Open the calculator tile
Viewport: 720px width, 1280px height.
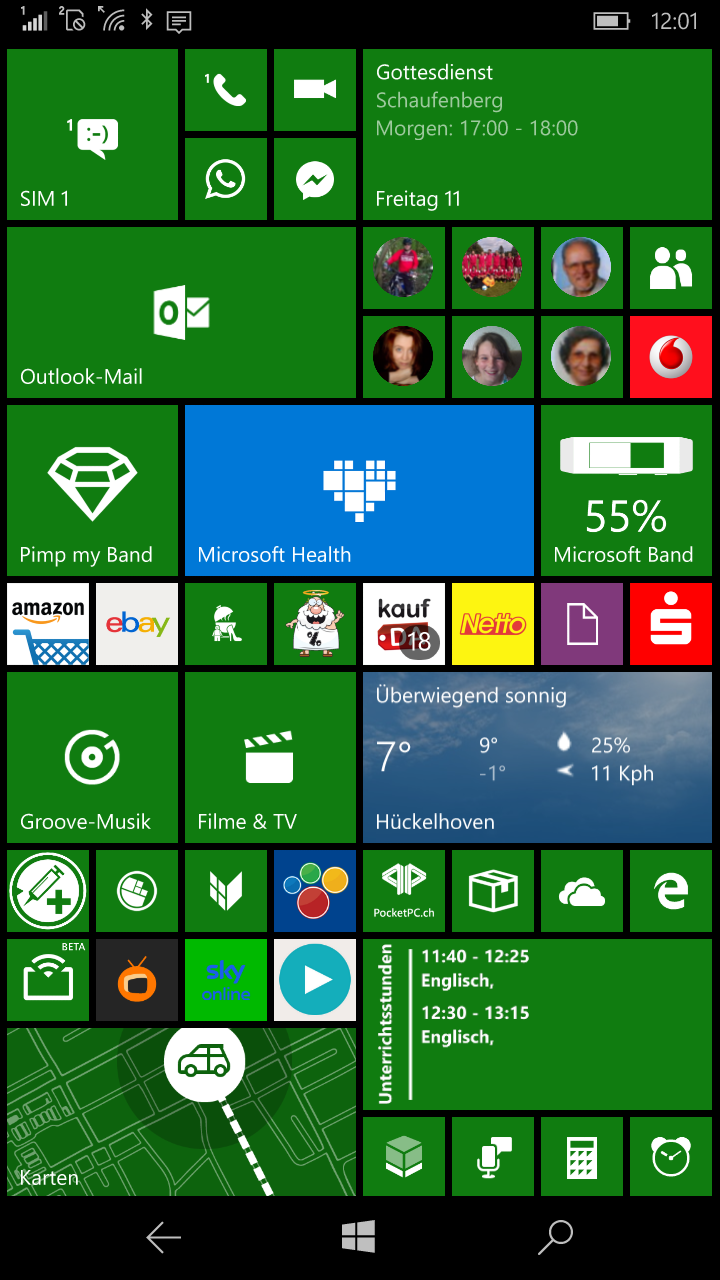(x=582, y=1157)
